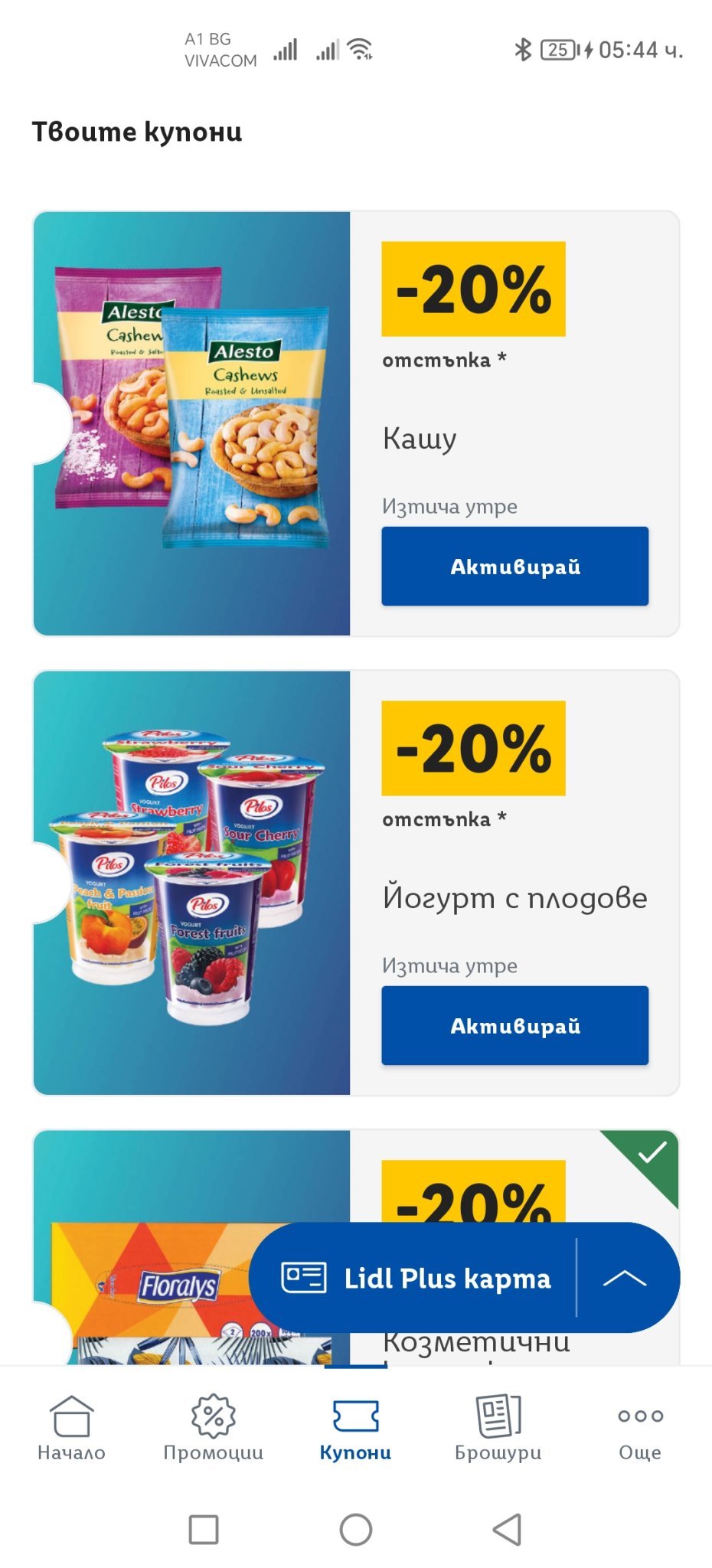Select the Купони tab
This screenshot has height=1568, width=712.
tap(355, 1428)
